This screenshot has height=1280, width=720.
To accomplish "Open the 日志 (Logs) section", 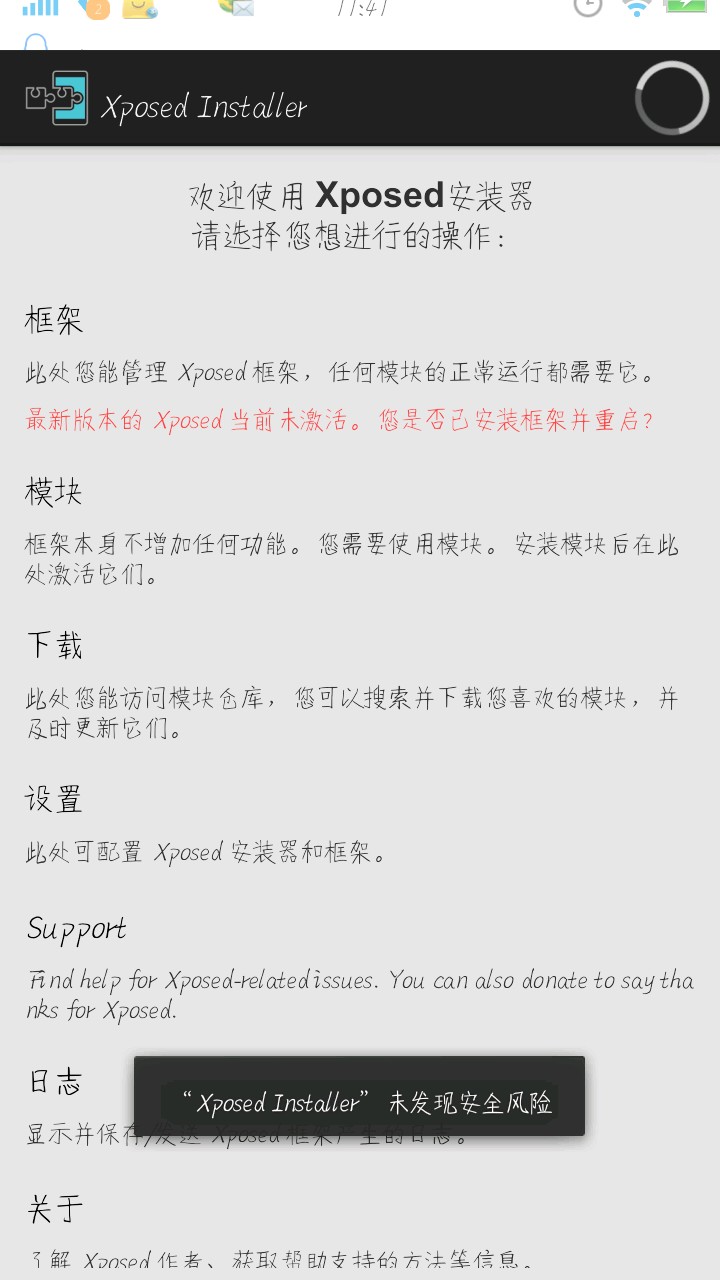I will [x=55, y=1083].
